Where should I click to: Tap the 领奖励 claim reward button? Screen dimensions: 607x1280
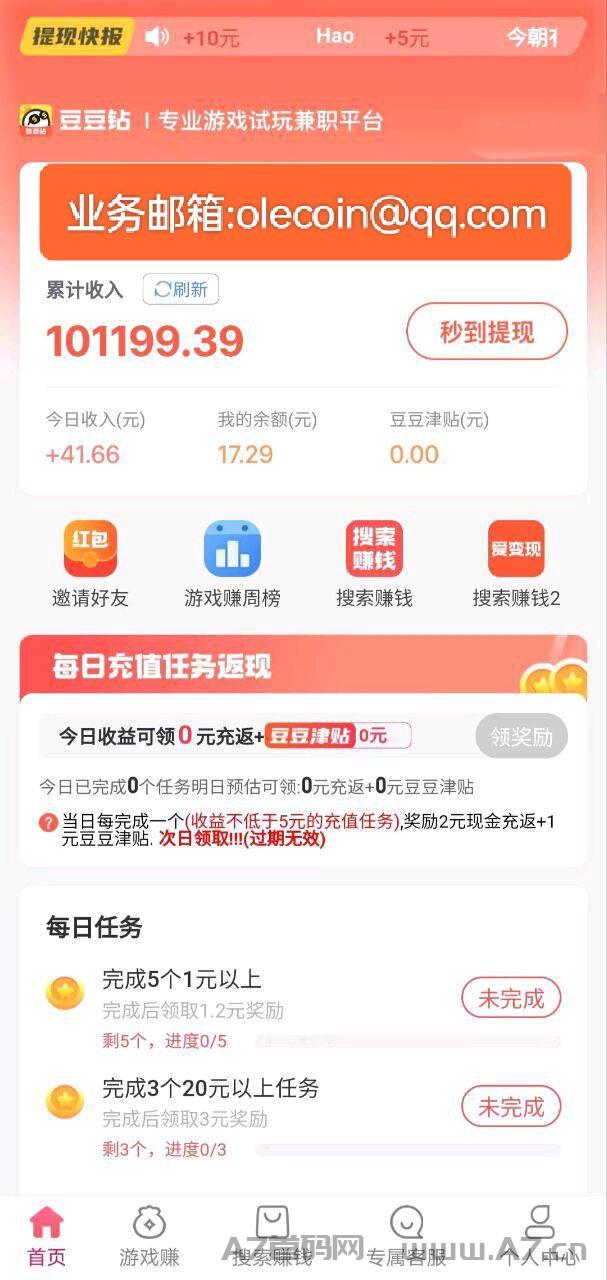[521, 737]
